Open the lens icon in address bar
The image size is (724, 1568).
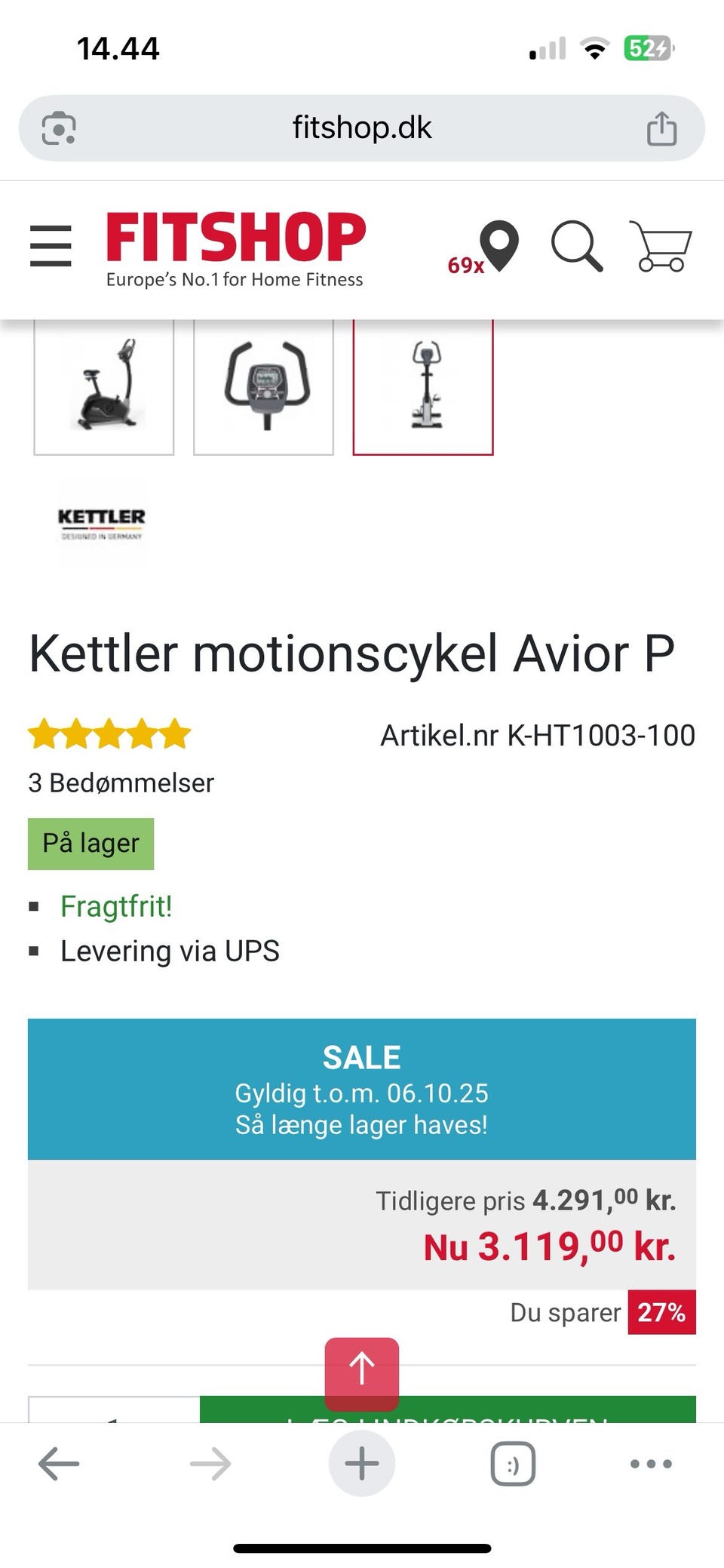pyautogui.click(x=58, y=128)
